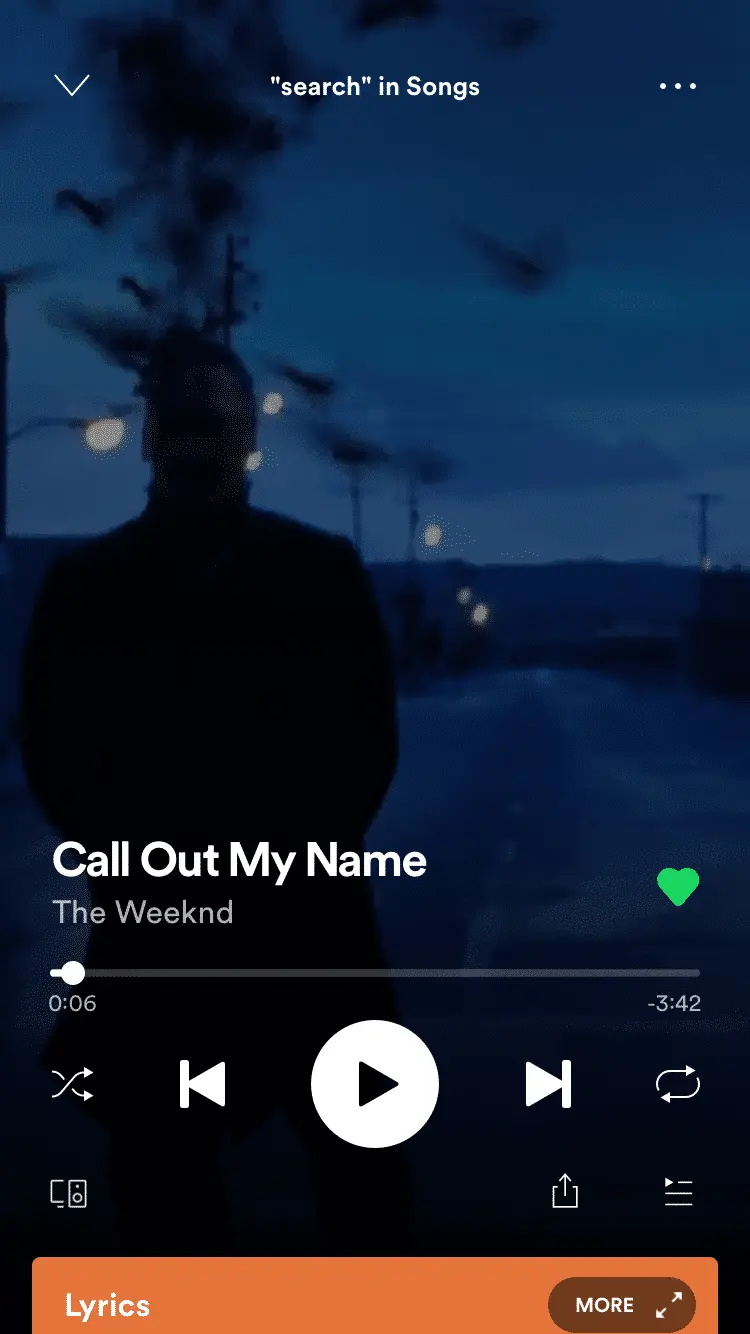Open the connect to a device menu

[69, 1192]
